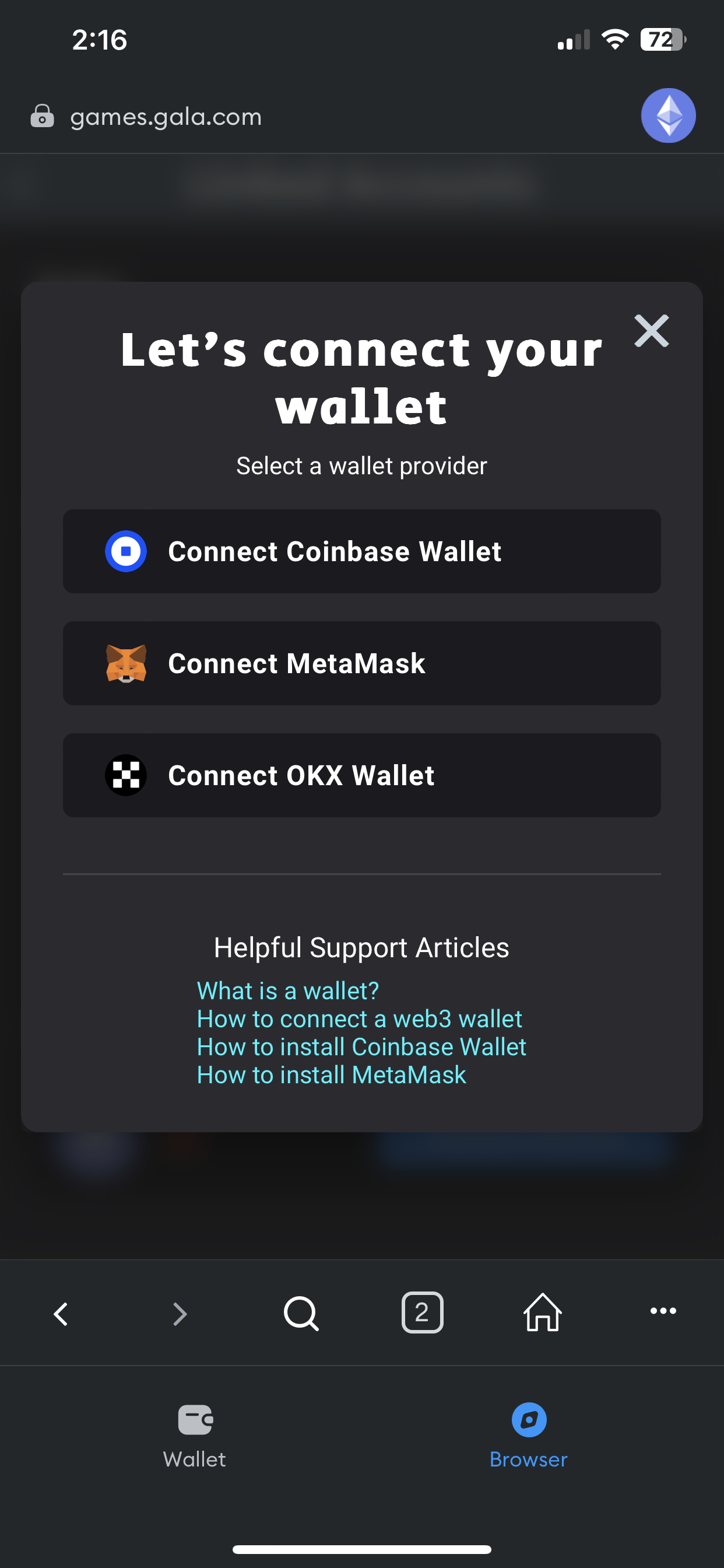Select Connect OKX Wallet
Image resolution: width=724 pixels, height=1568 pixels.
(x=361, y=775)
